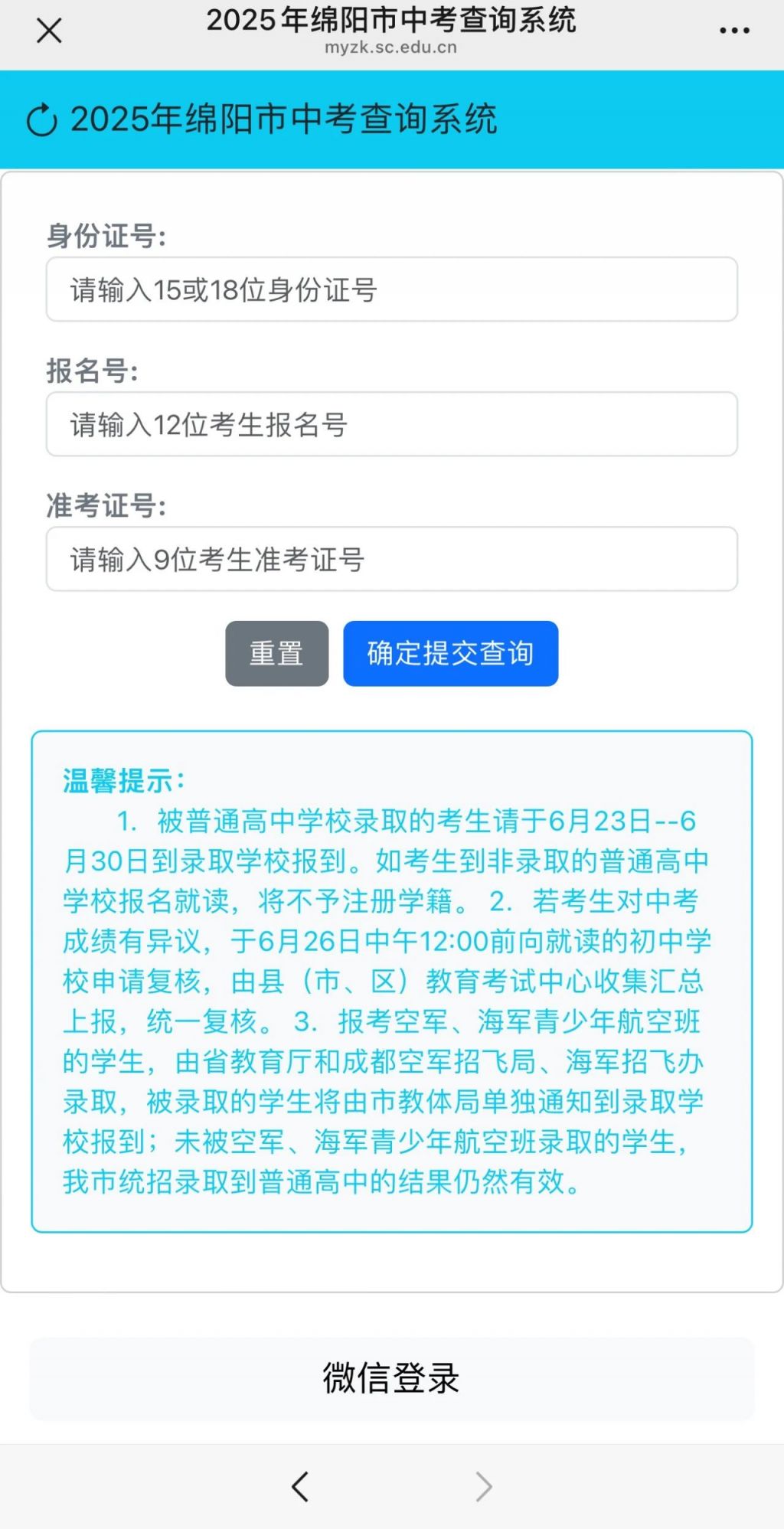
Task: Focus the 报名号 input field
Action: tap(392, 424)
